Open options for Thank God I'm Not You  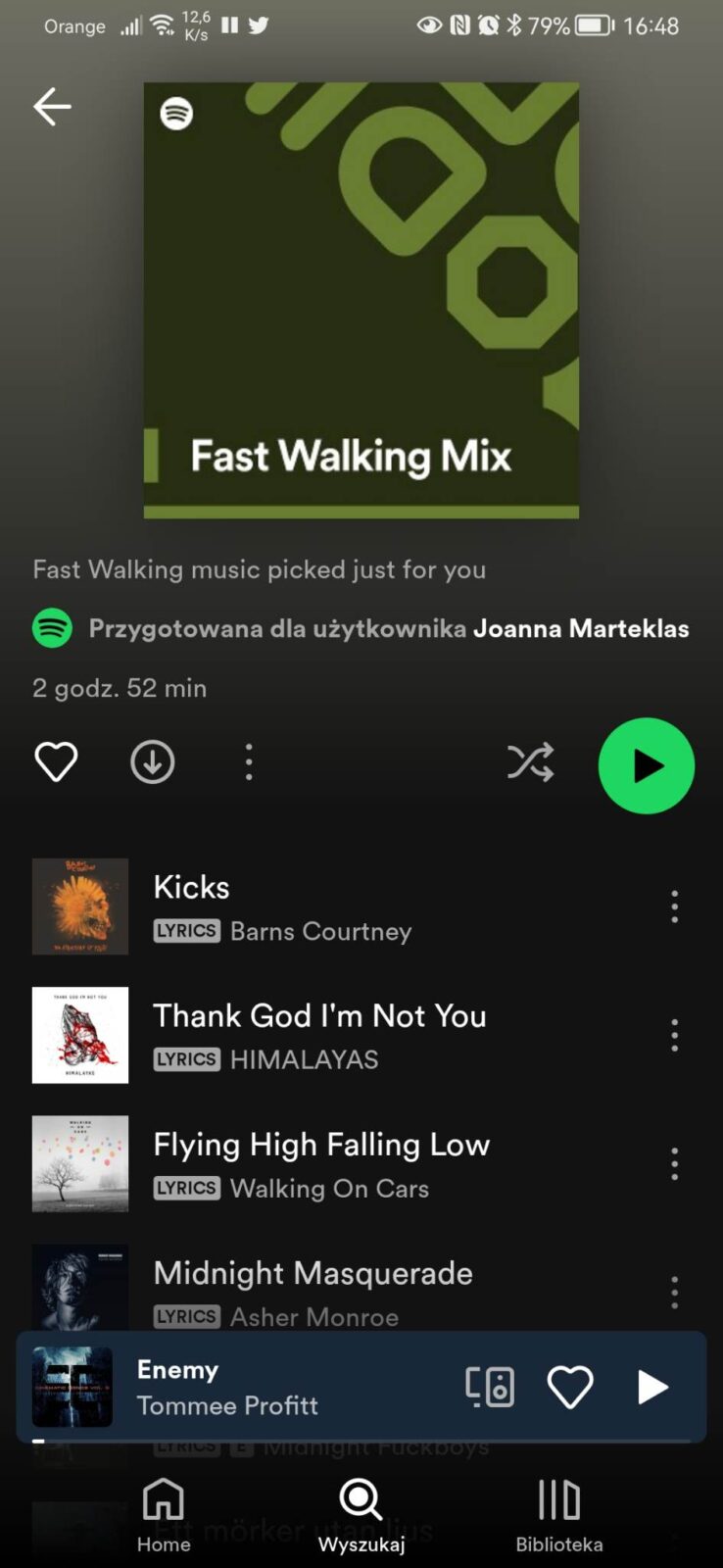point(674,1035)
